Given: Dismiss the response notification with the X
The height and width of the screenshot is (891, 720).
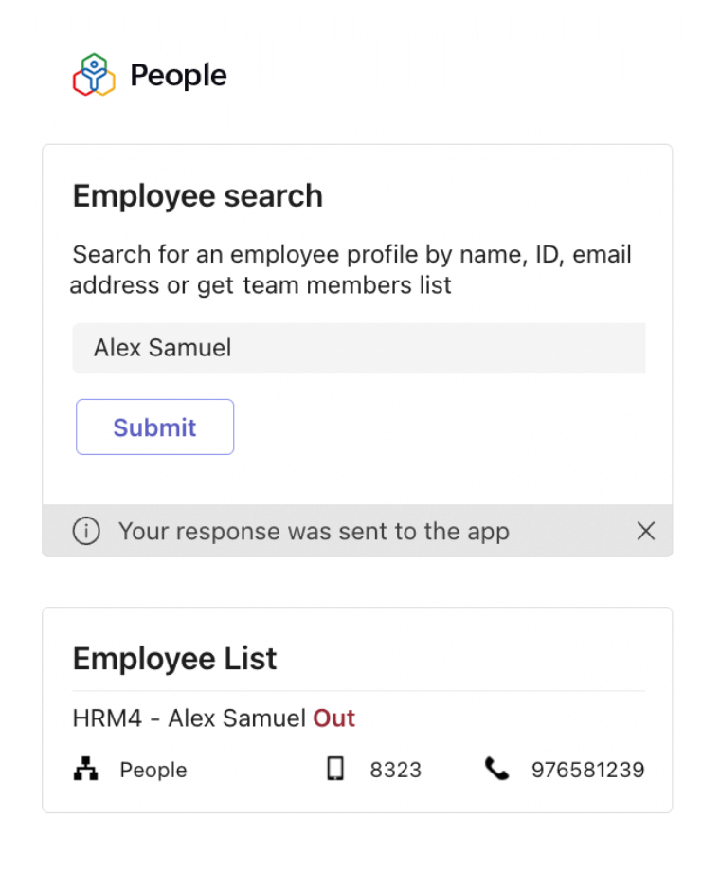Looking at the screenshot, I should pyautogui.click(x=646, y=531).
